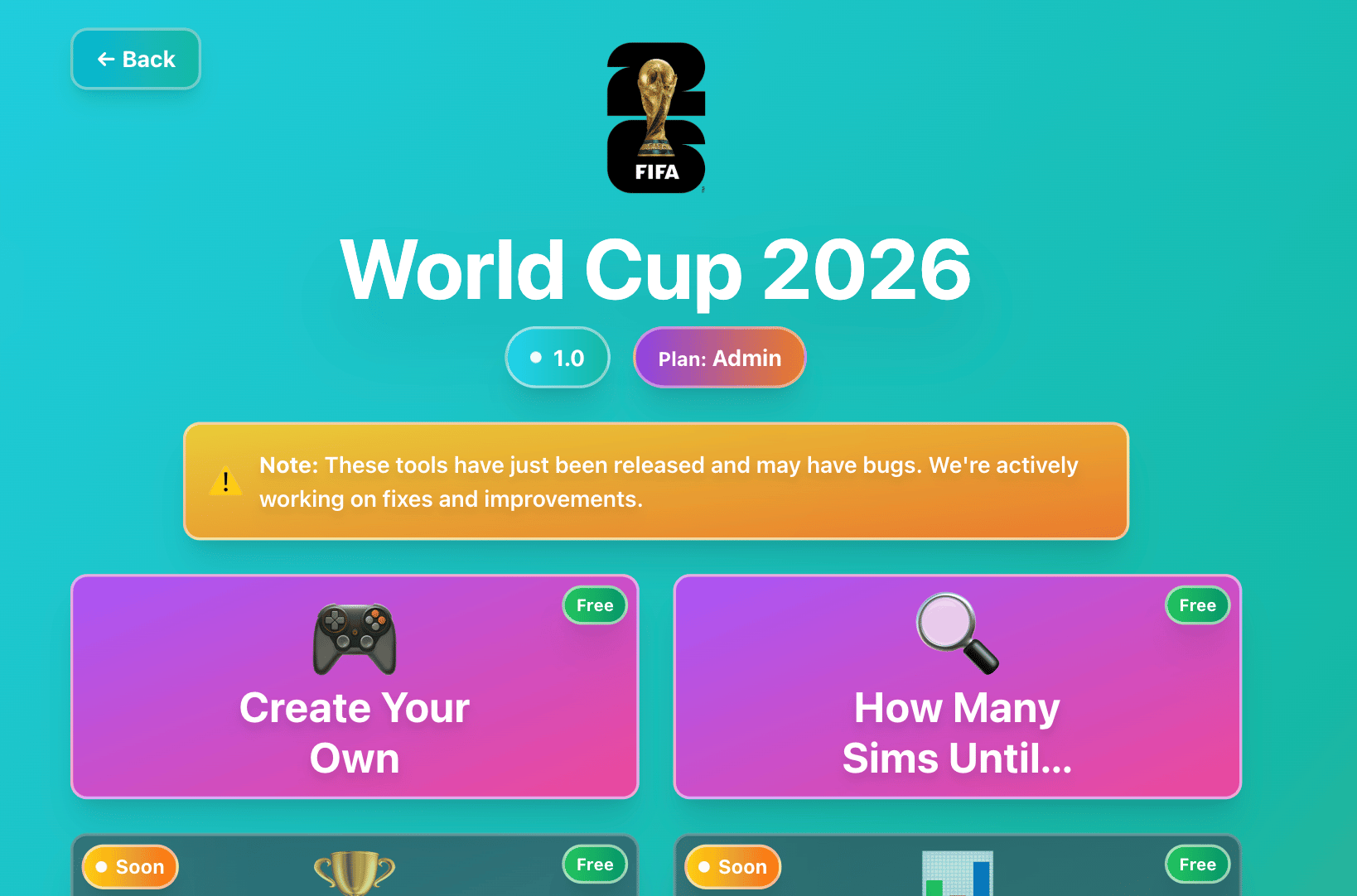The height and width of the screenshot is (896, 1357).
Task: Open the trophy card marked Soon
Action: (355, 870)
